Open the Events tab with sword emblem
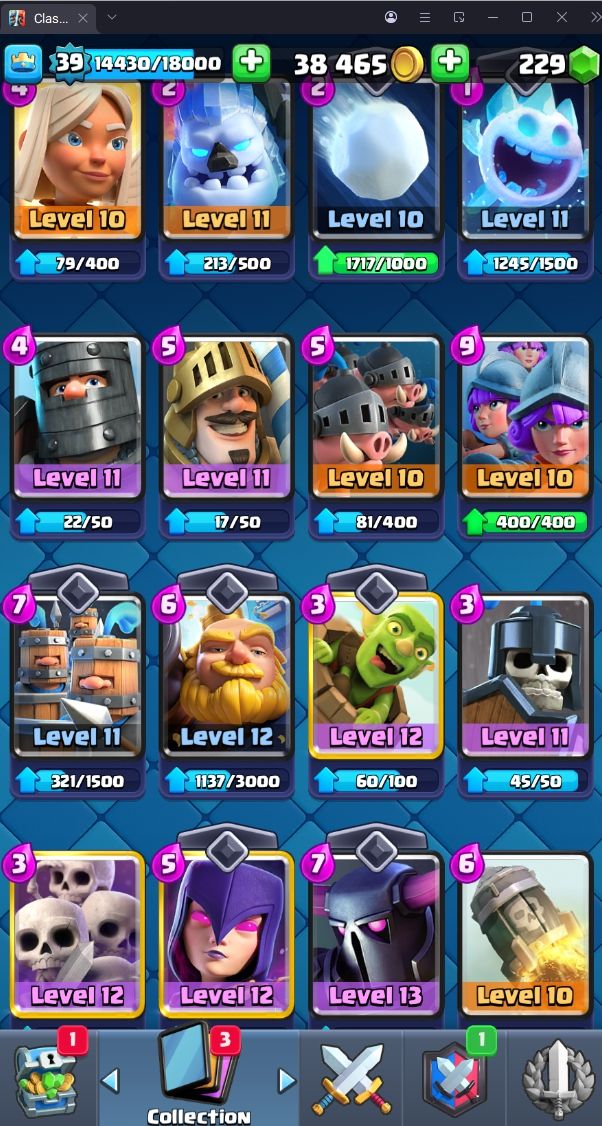Image resolution: width=602 pixels, height=1126 pixels. pyautogui.click(x=556, y=1078)
